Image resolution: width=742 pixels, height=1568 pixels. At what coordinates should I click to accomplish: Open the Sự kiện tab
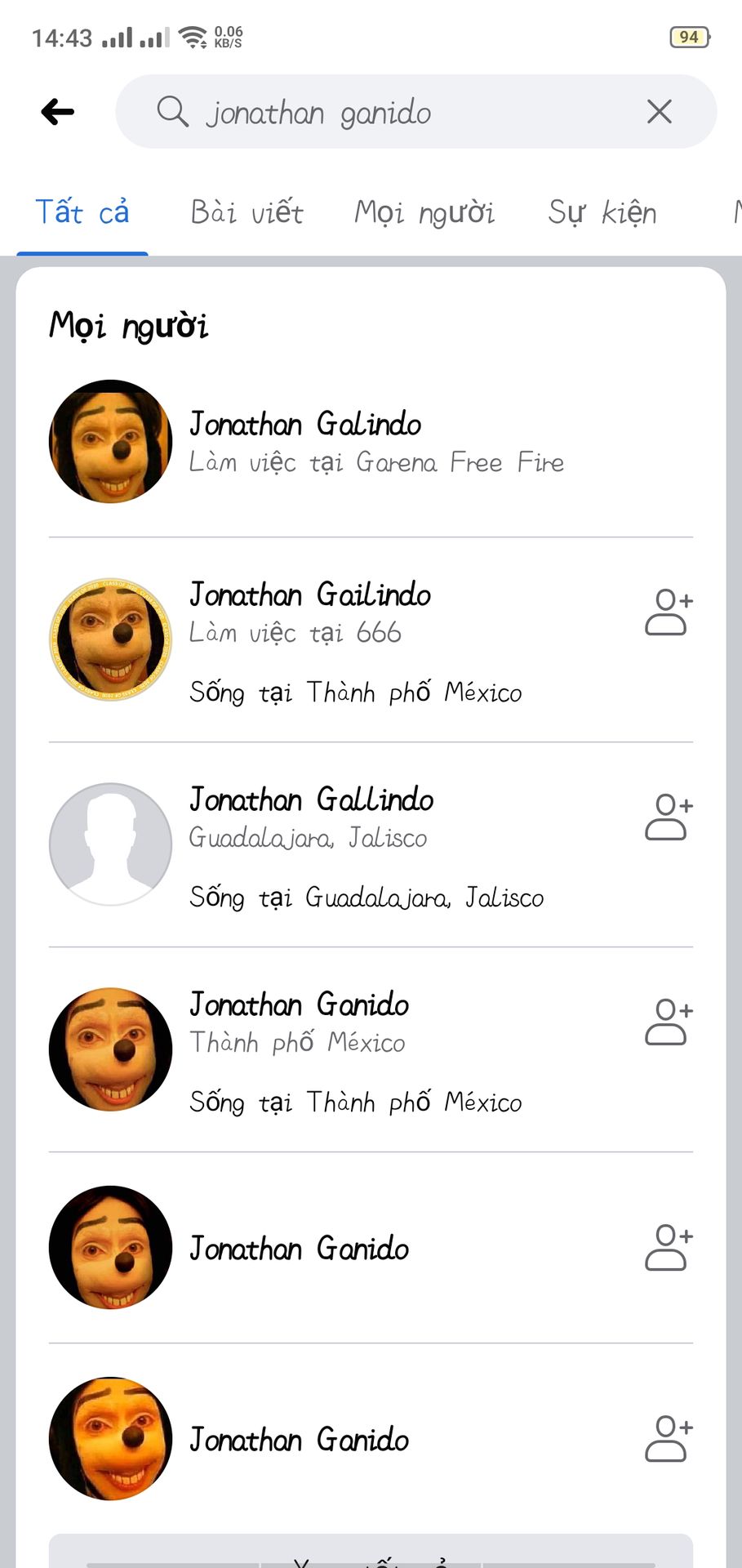click(602, 213)
